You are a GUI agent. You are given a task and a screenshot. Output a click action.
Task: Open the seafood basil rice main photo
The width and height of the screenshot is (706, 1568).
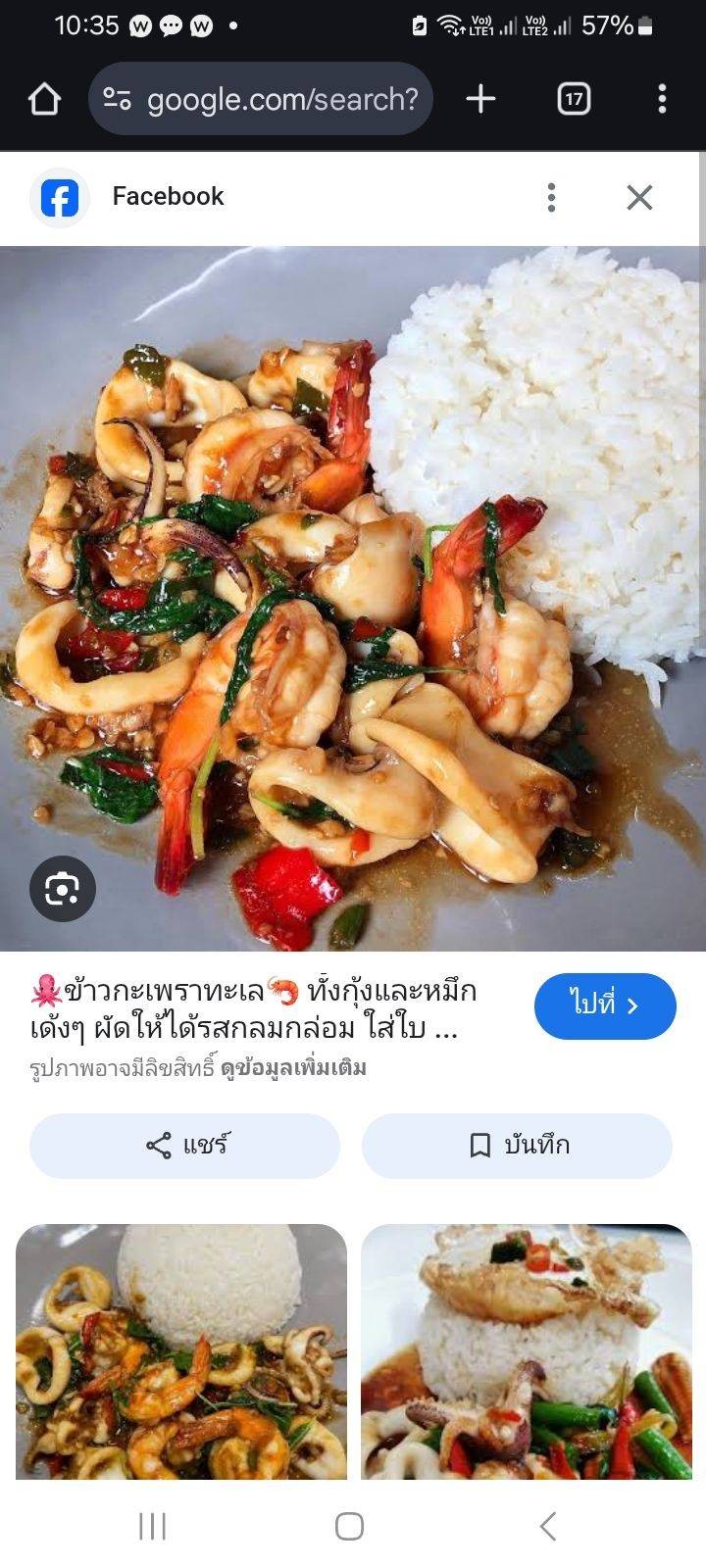353,598
